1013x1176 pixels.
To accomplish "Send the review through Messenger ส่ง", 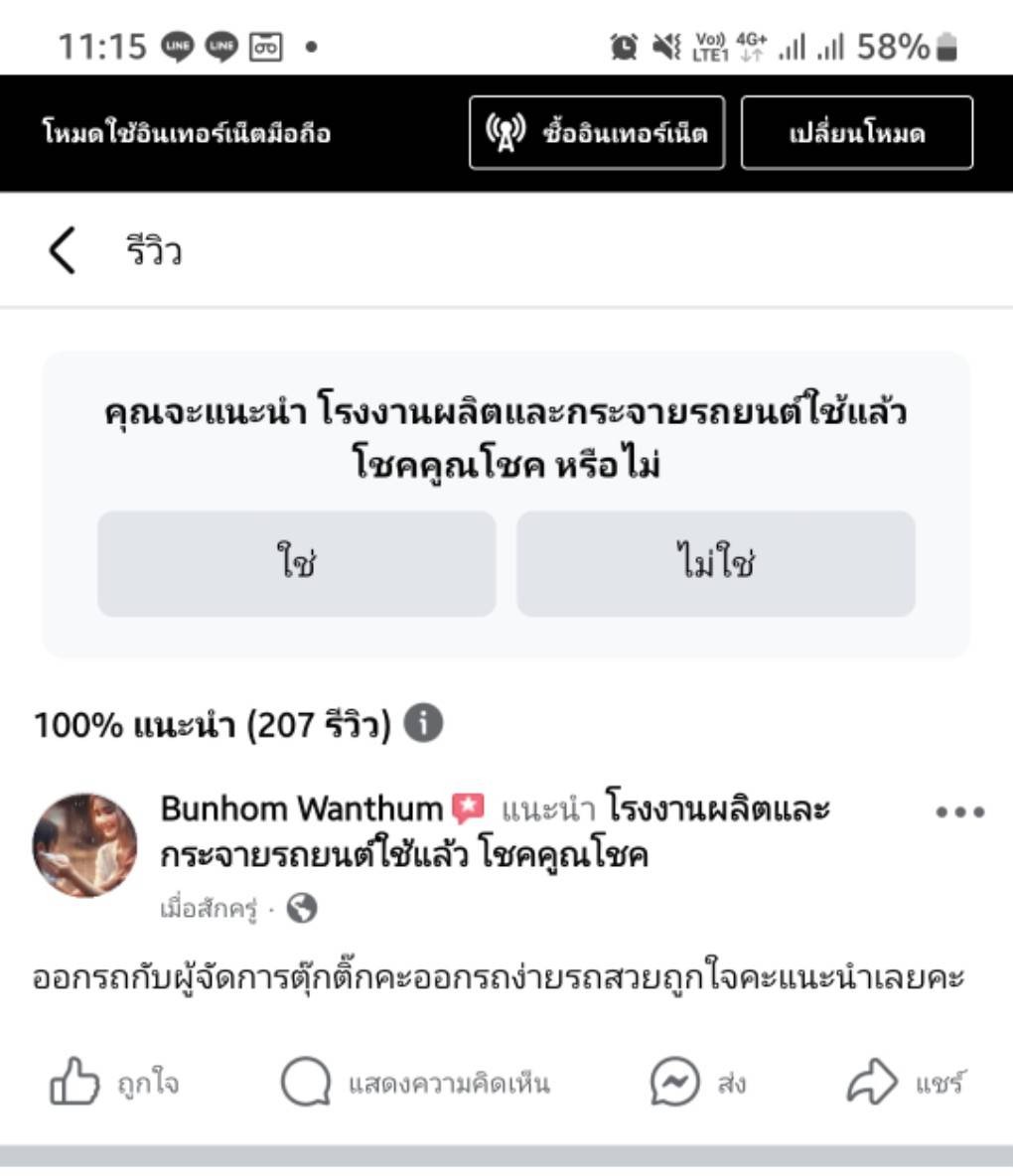I will (698, 1082).
